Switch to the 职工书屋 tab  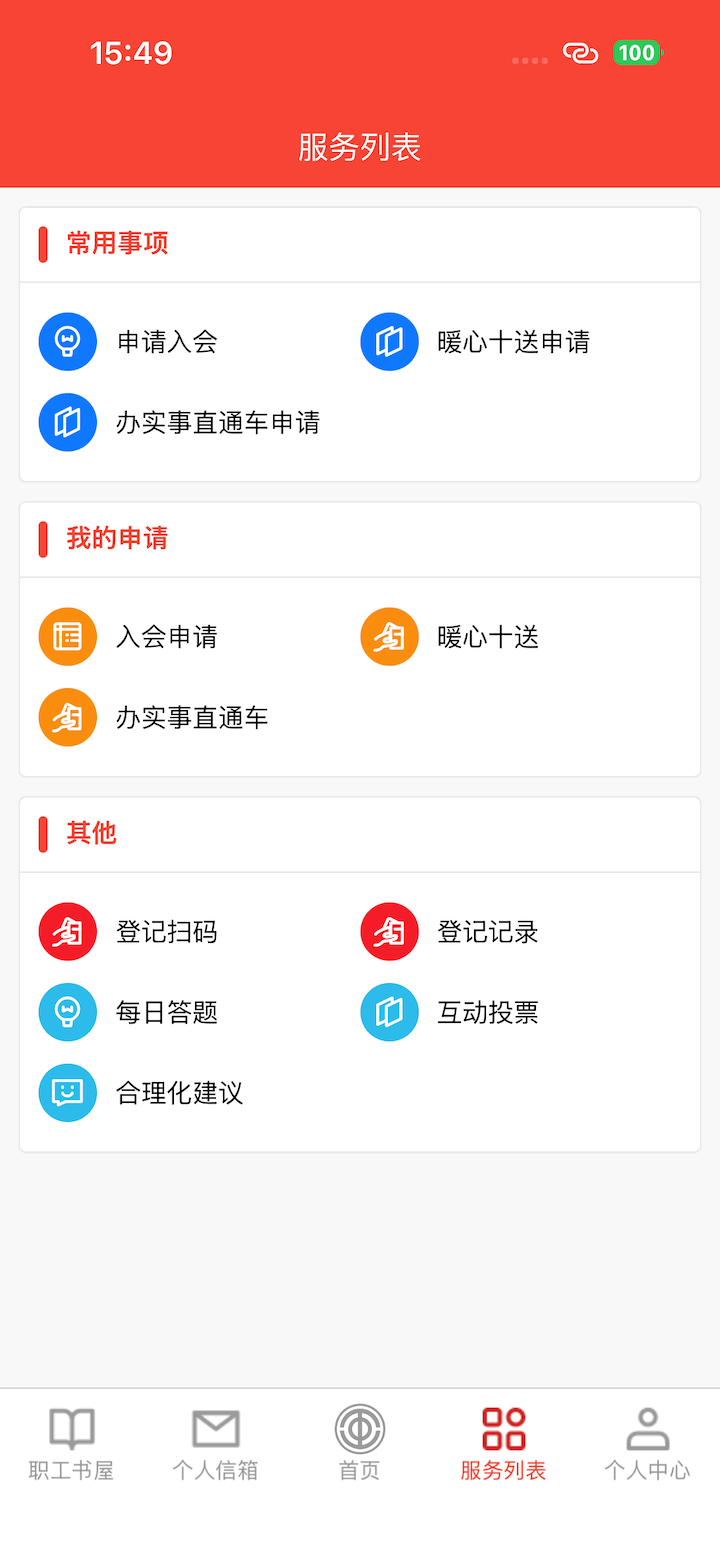click(x=72, y=1444)
